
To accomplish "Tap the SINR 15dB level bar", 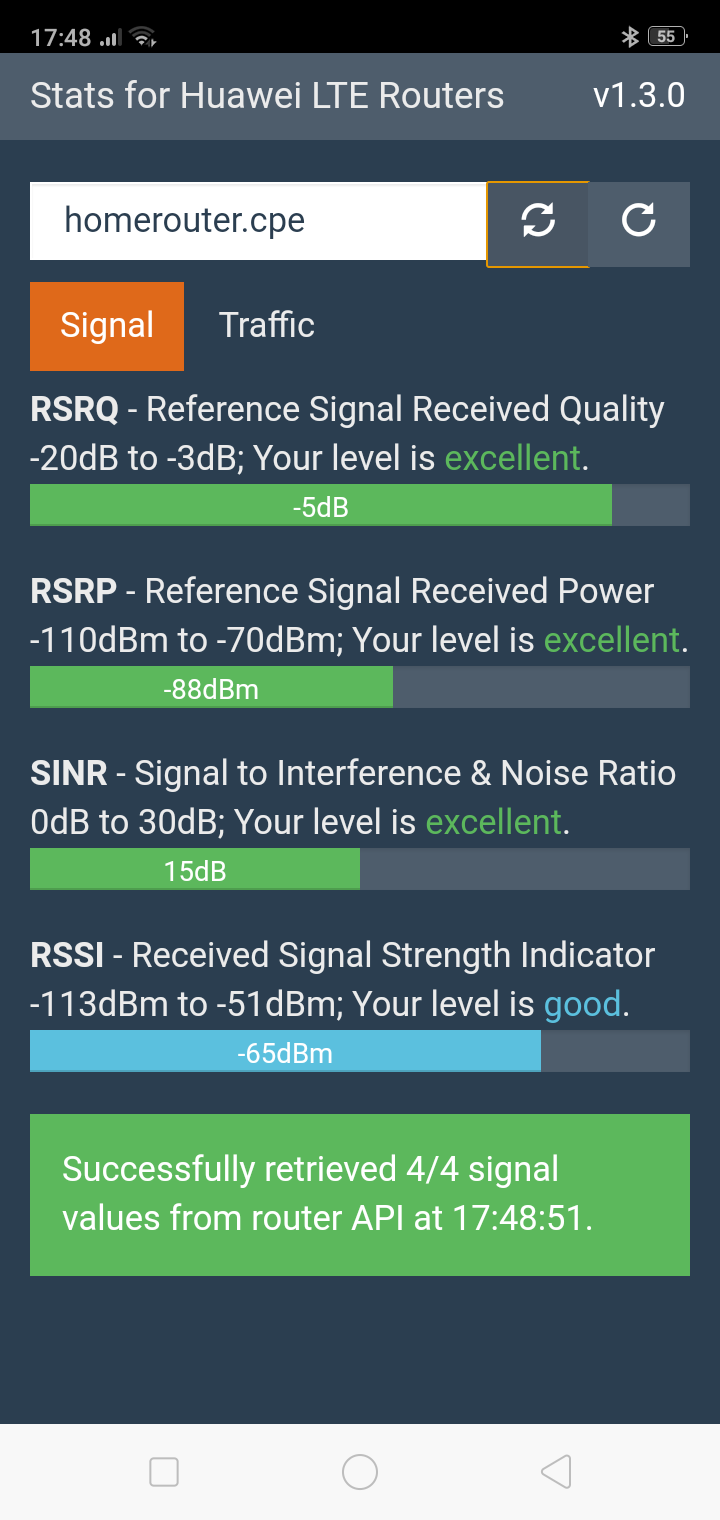I will pos(195,869).
